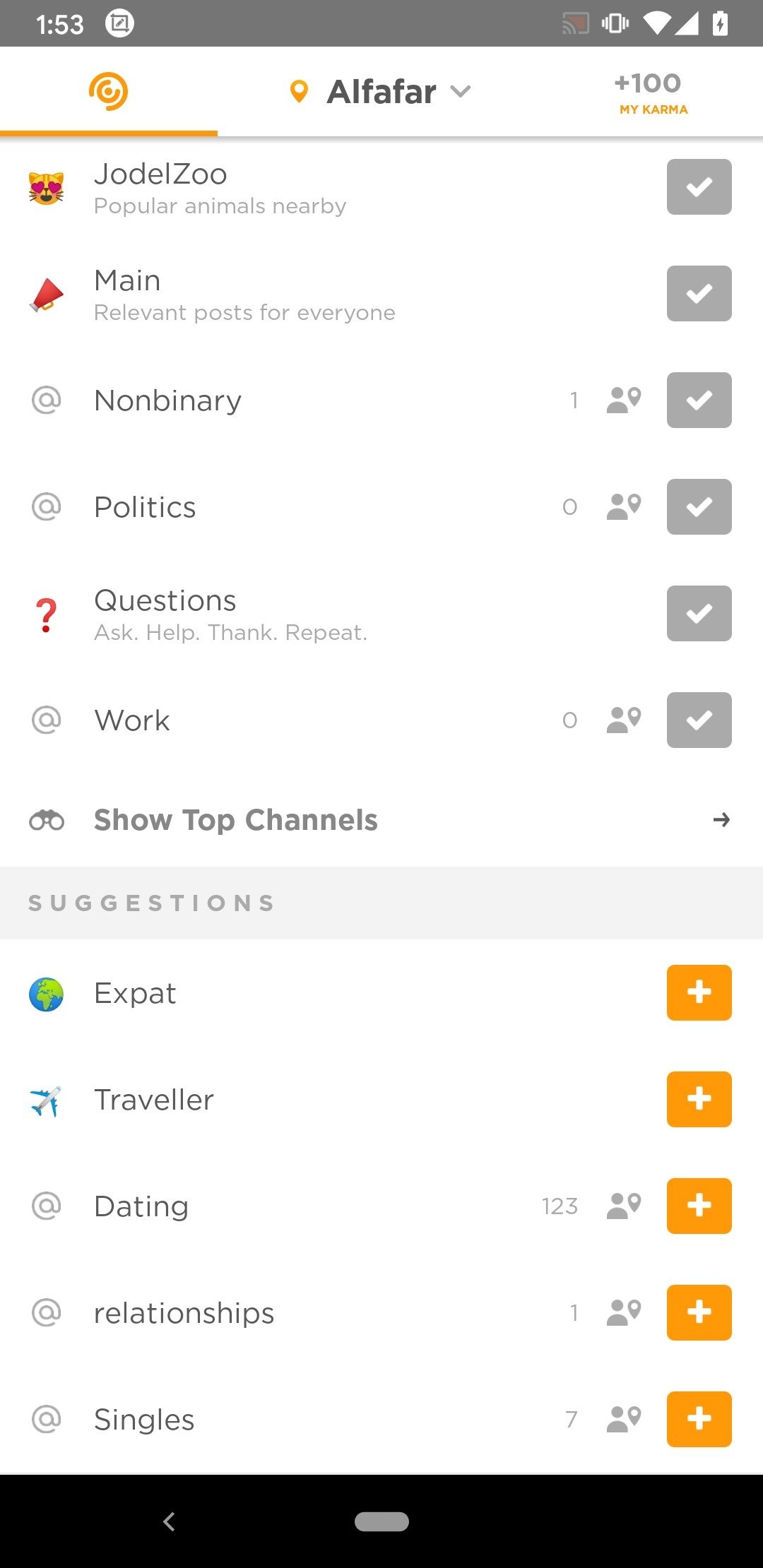The width and height of the screenshot is (763, 1568).
Task: Open the Alfafar location dropdown
Action: click(x=381, y=92)
